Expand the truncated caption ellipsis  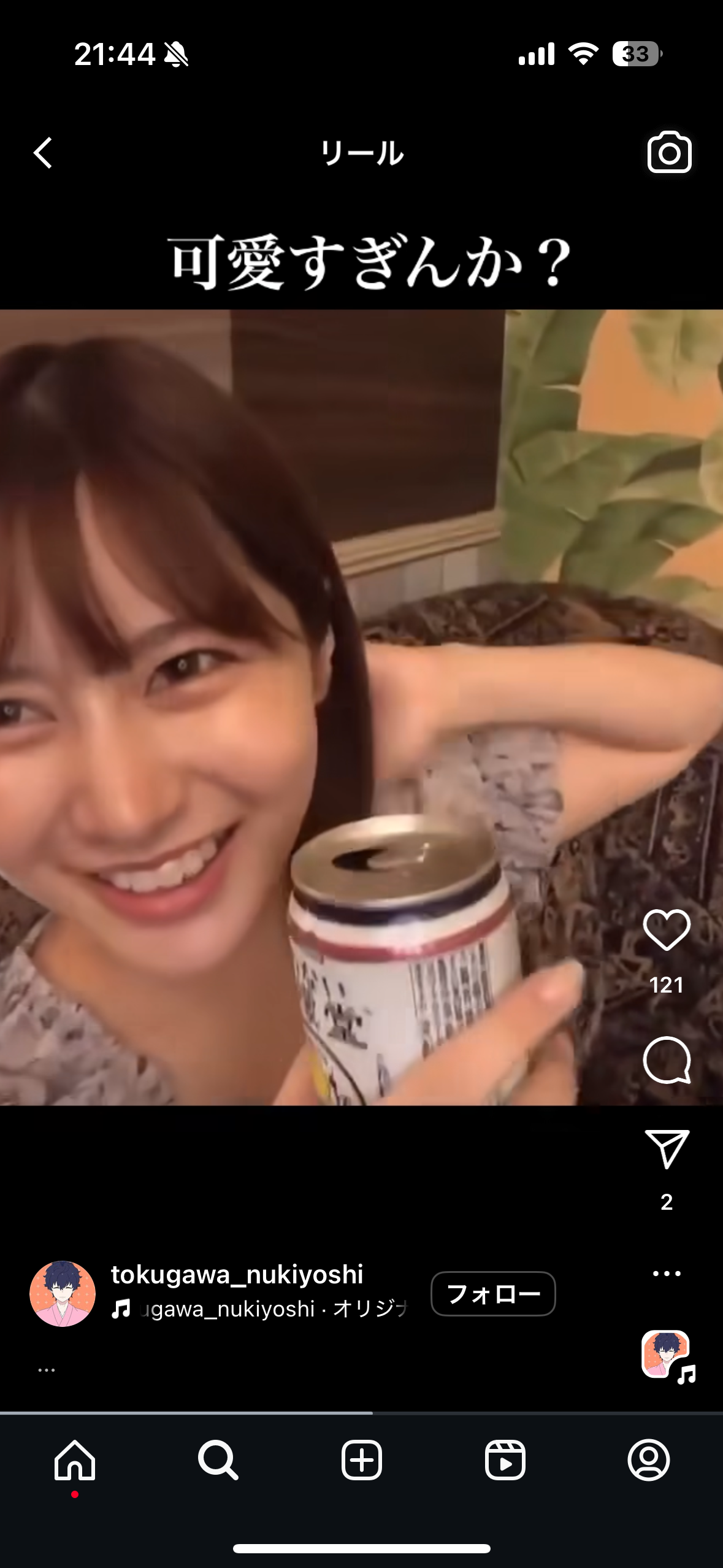47,1370
